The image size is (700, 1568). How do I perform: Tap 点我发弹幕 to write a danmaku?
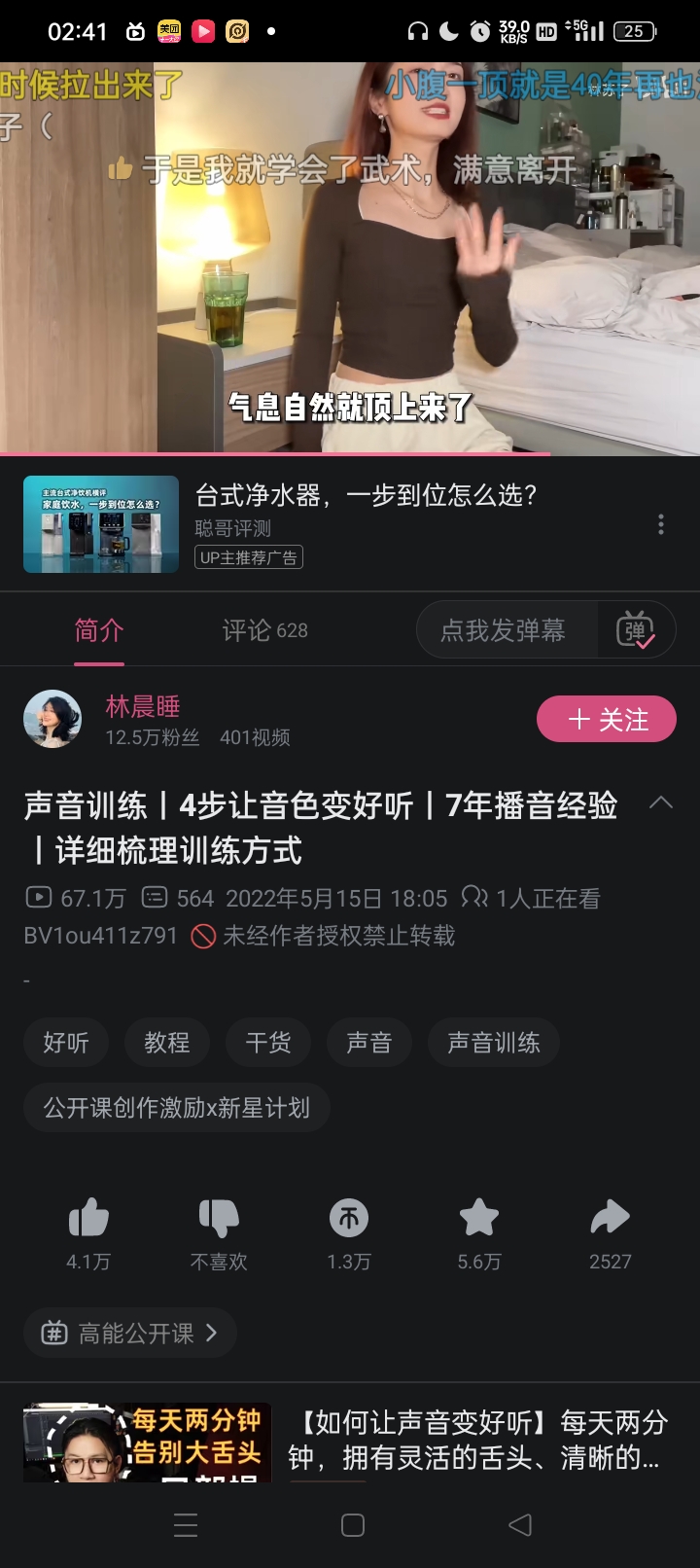coord(503,631)
